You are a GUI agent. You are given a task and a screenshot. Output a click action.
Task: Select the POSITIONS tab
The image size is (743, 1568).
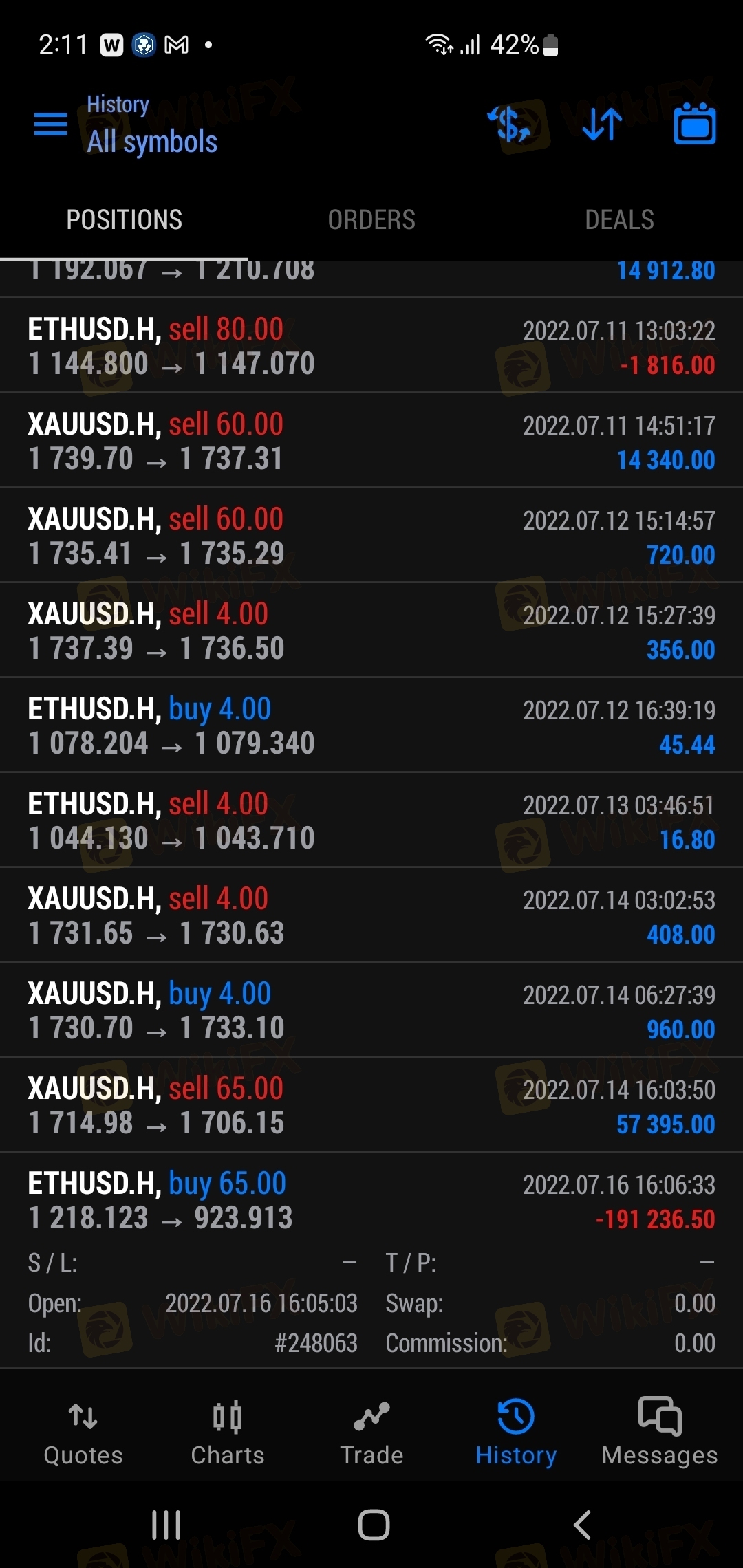pos(124,220)
